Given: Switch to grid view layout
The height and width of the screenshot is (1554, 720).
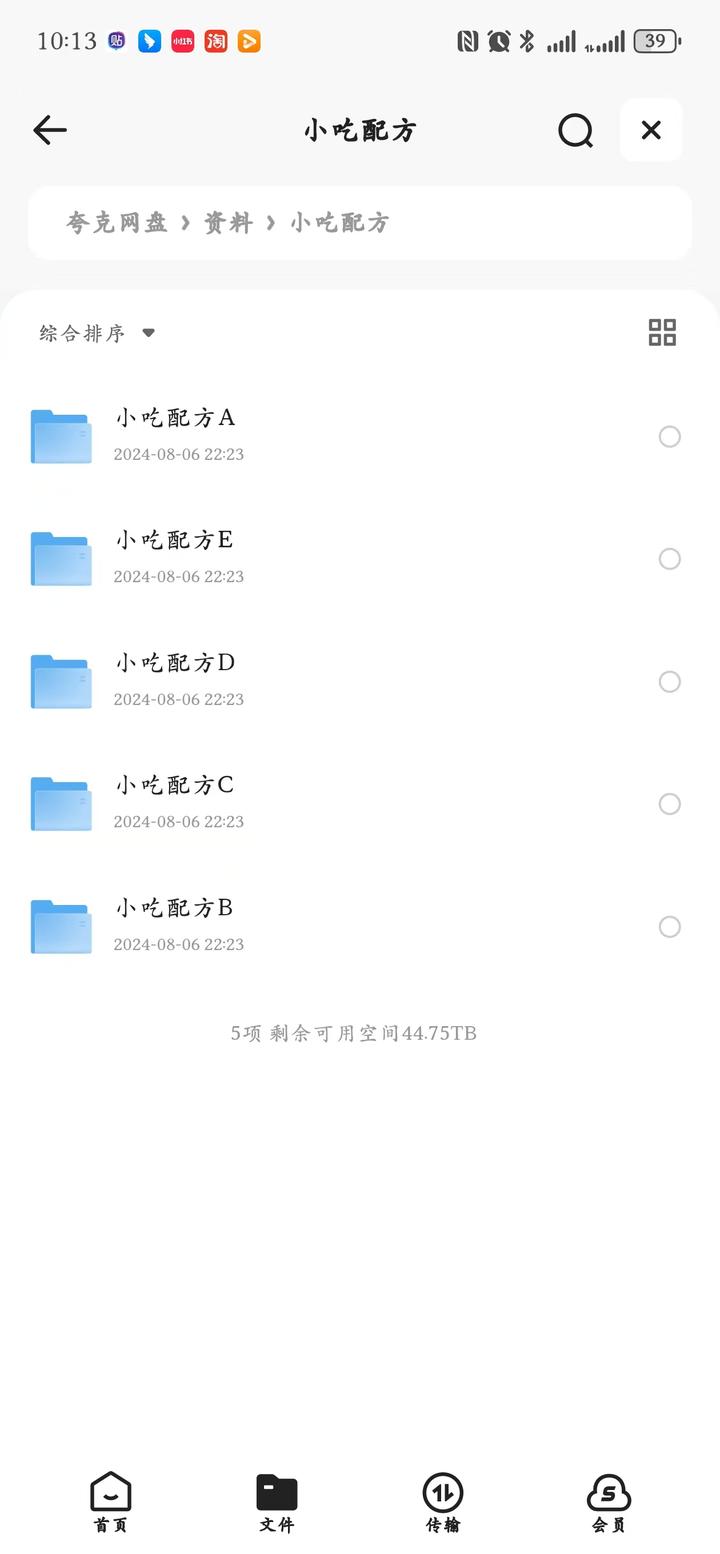Looking at the screenshot, I should tap(662, 332).
